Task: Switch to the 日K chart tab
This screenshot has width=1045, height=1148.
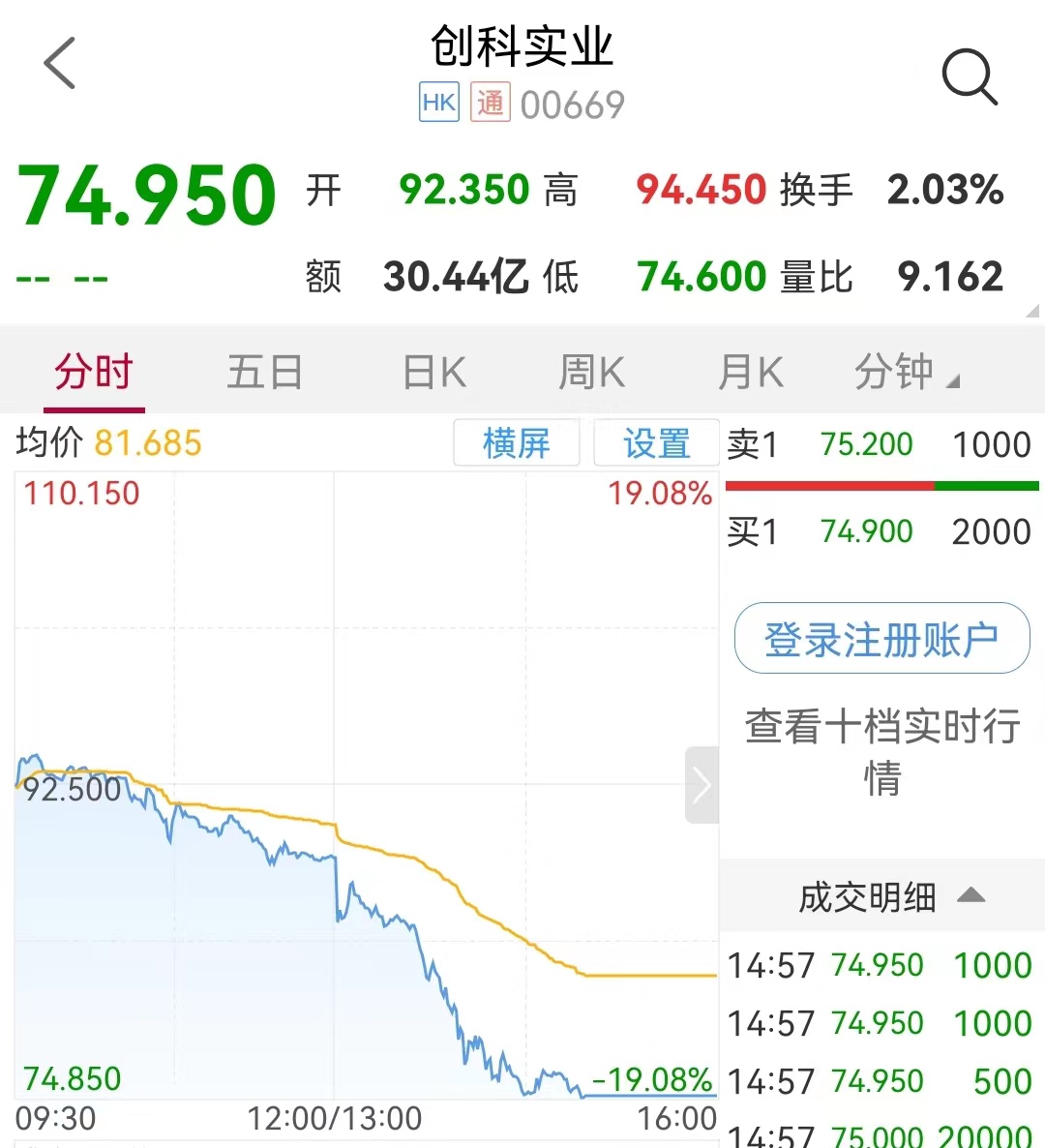Action: (433, 373)
